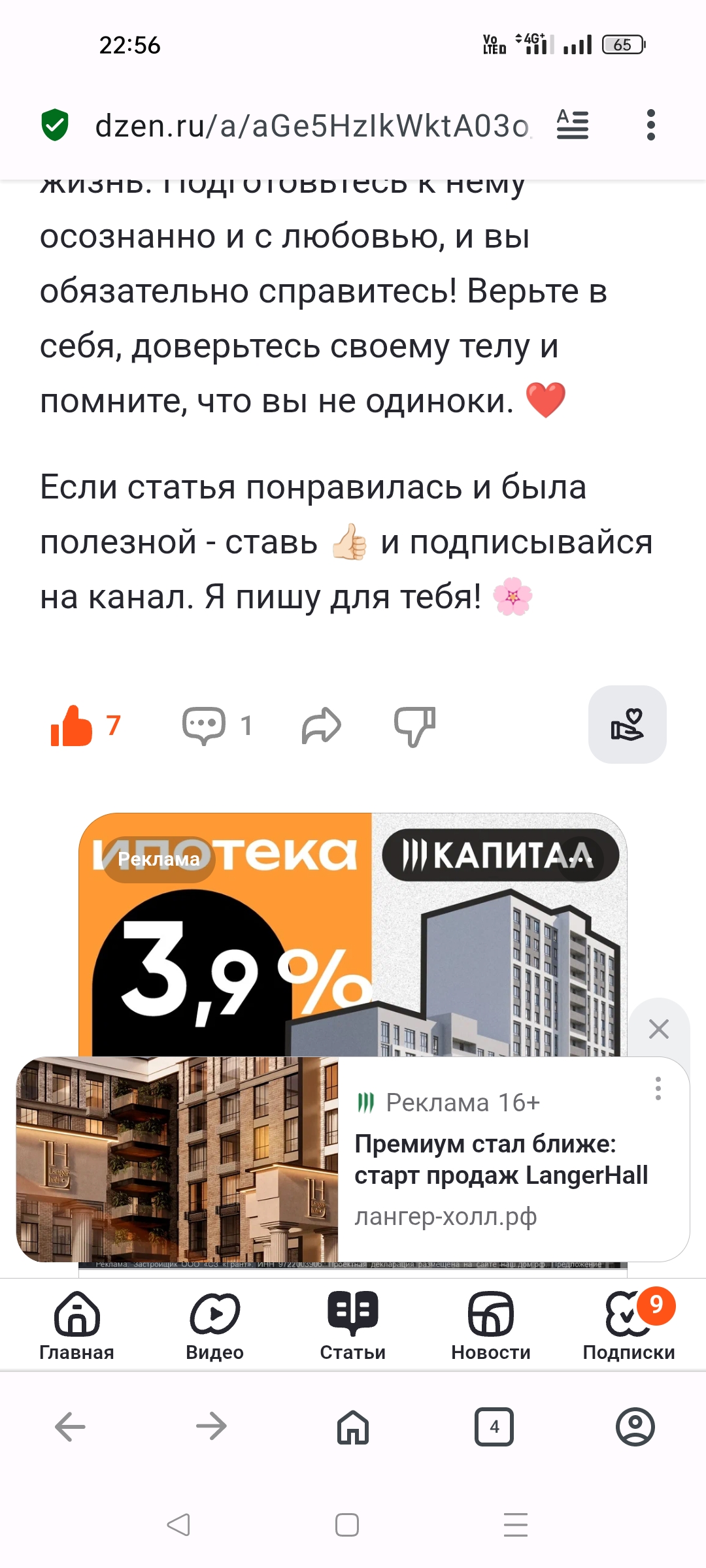Share the article with the arrow icon
706x1568 pixels.
pyautogui.click(x=322, y=725)
